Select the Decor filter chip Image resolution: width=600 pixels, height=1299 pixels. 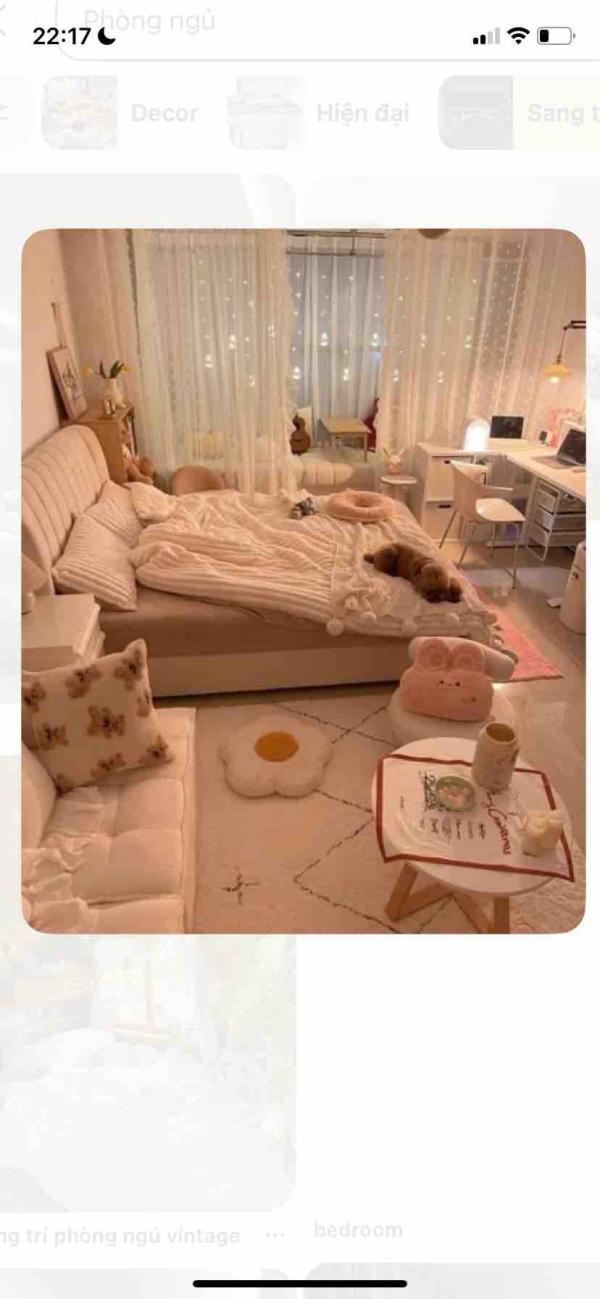coord(122,113)
